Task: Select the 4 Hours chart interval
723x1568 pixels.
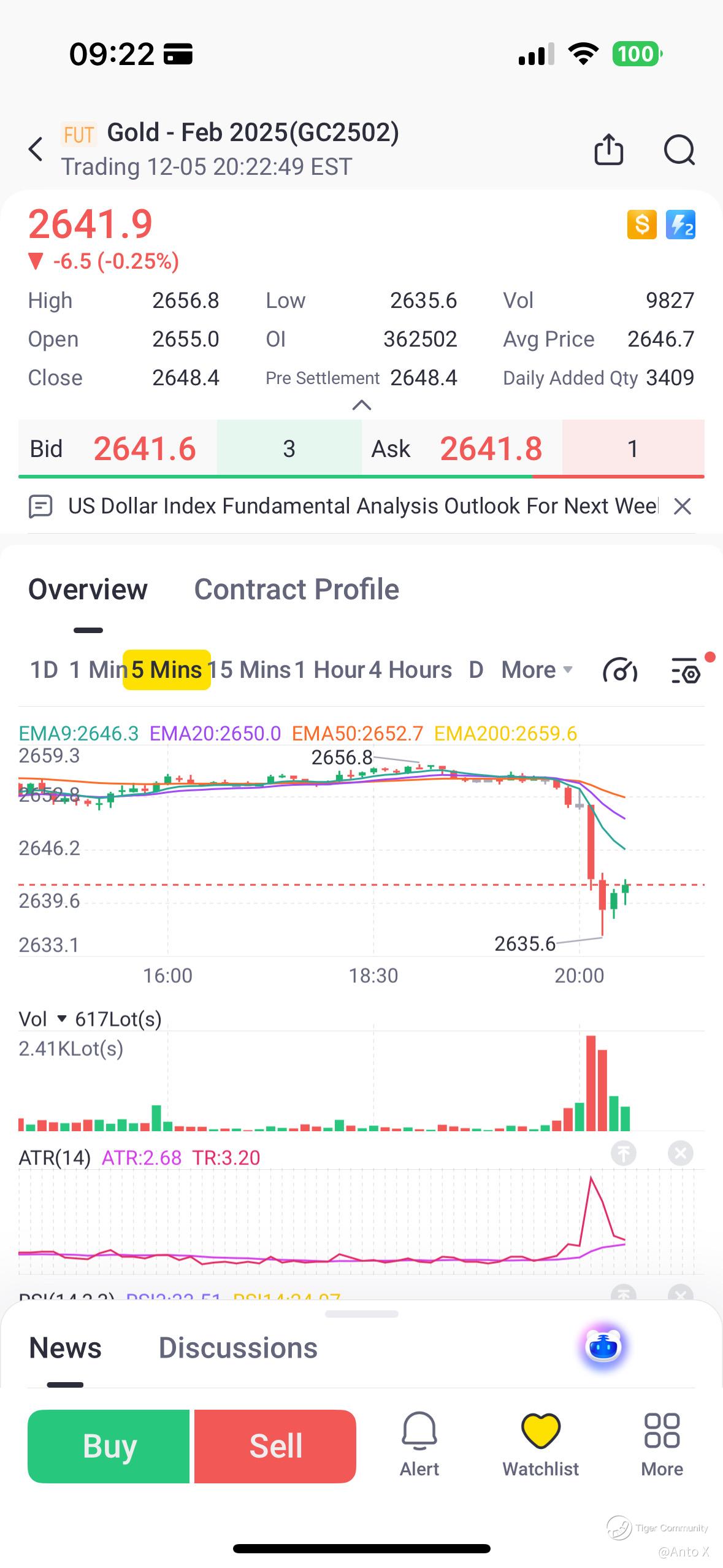Action: pyautogui.click(x=410, y=670)
